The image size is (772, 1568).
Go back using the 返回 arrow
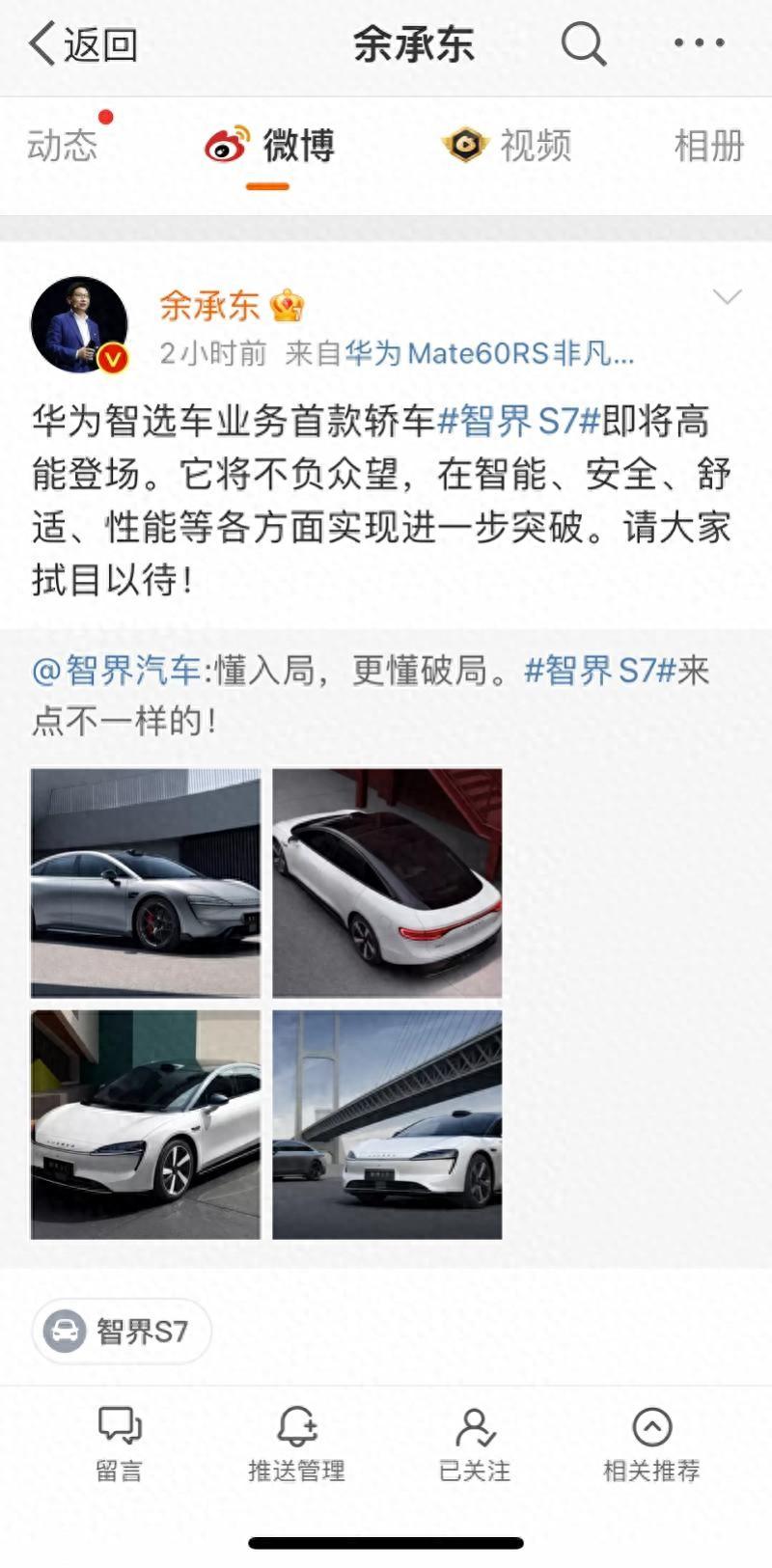tap(82, 44)
